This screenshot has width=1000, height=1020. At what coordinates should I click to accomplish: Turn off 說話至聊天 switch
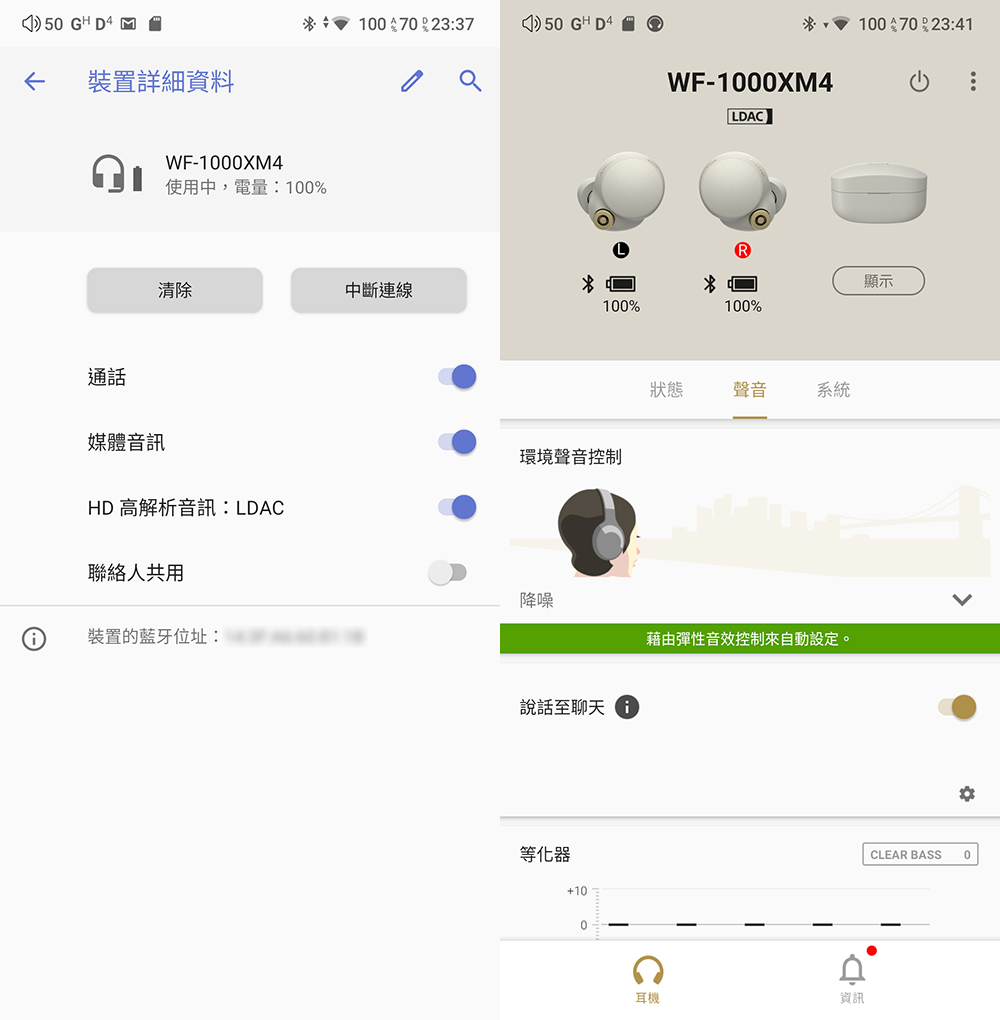pyautogui.click(x=957, y=707)
